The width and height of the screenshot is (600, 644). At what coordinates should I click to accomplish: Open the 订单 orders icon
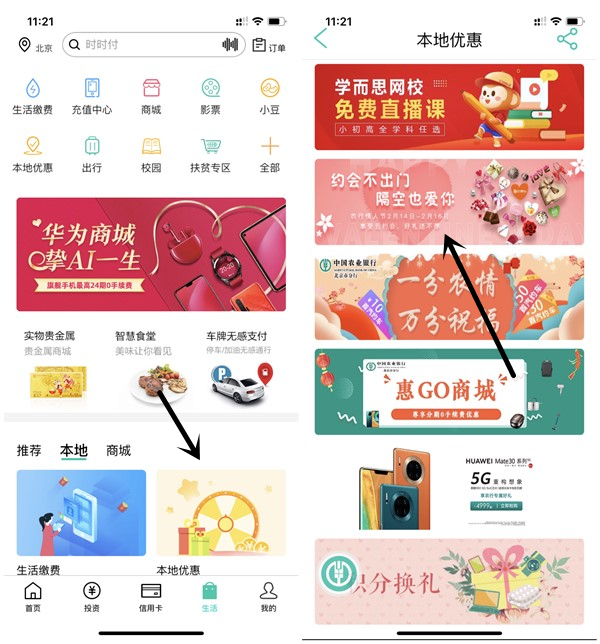[268, 46]
